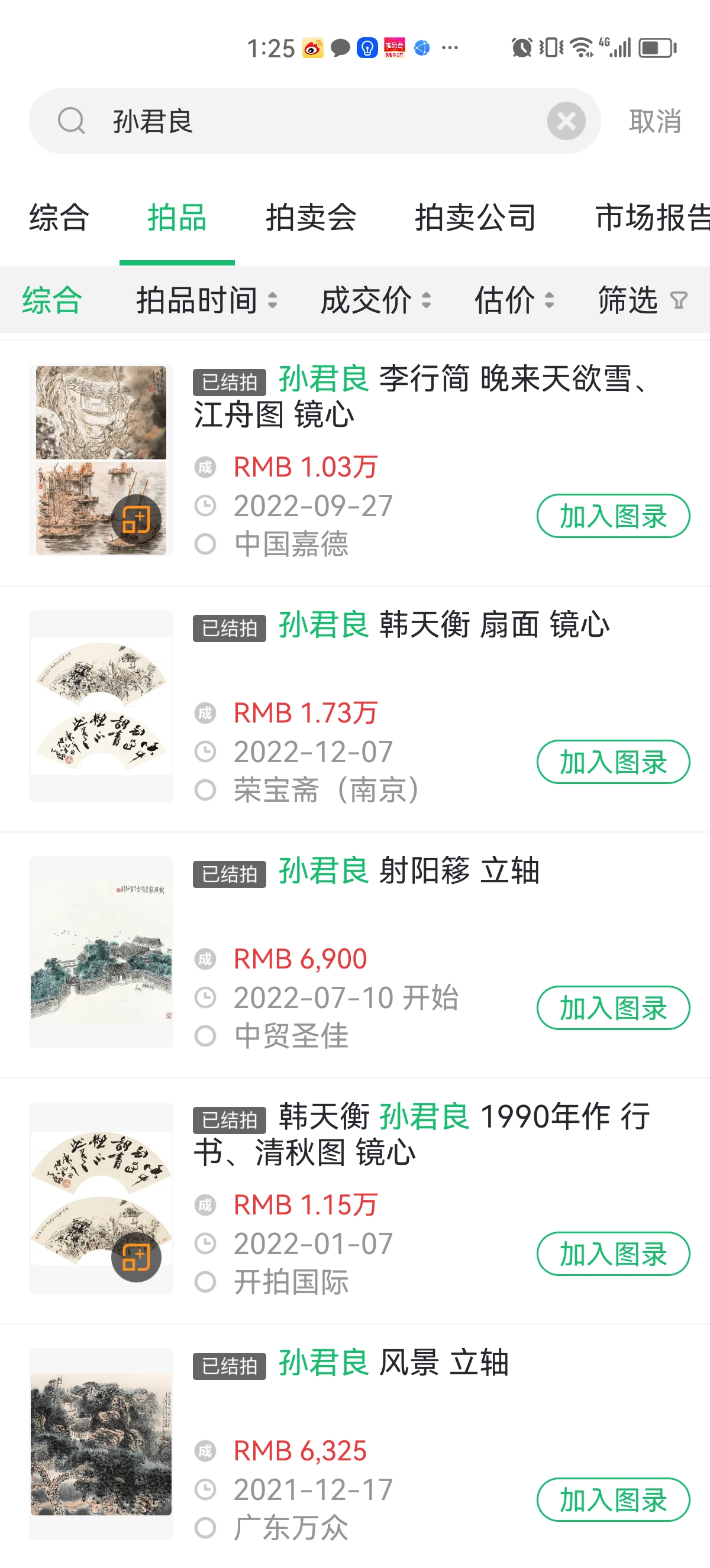Tap 取消 to cancel search
Viewport: 710px width, 1568px height.
[654, 121]
